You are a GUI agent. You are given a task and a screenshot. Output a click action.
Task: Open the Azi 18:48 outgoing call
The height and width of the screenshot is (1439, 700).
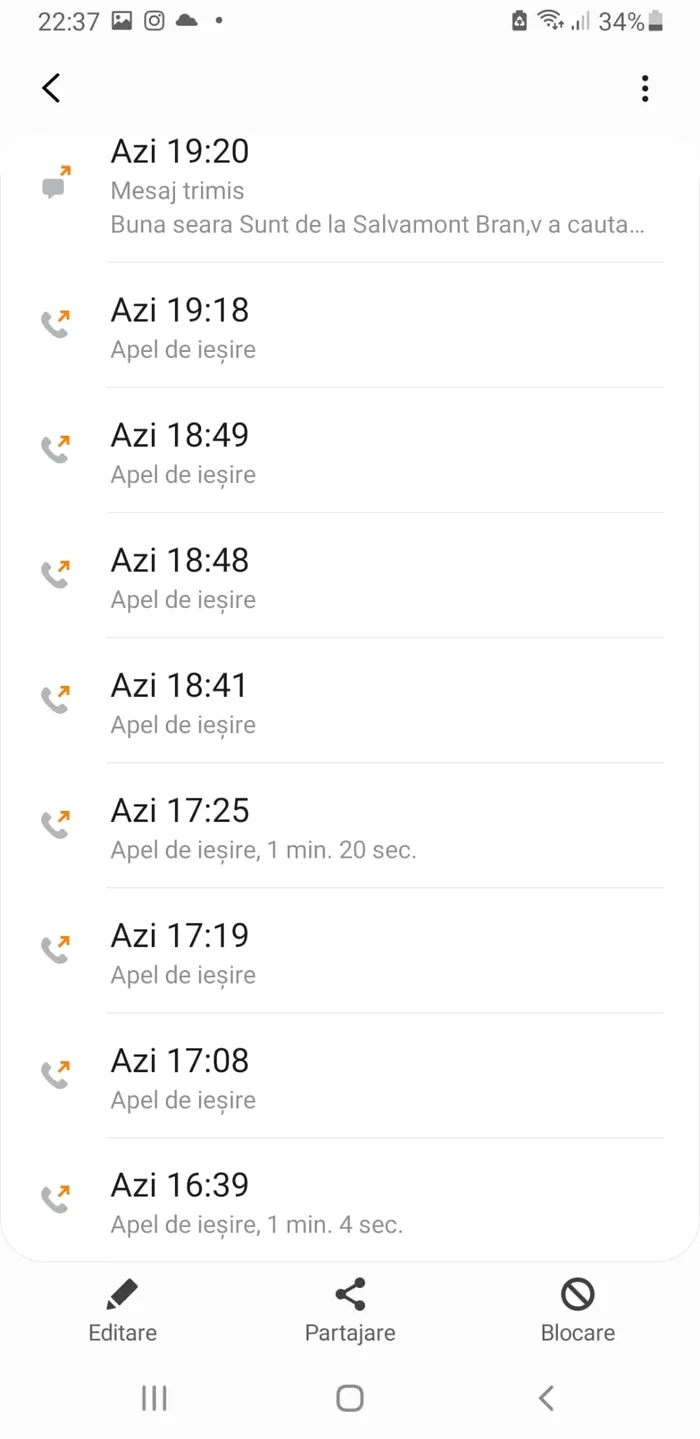(350, 576)
